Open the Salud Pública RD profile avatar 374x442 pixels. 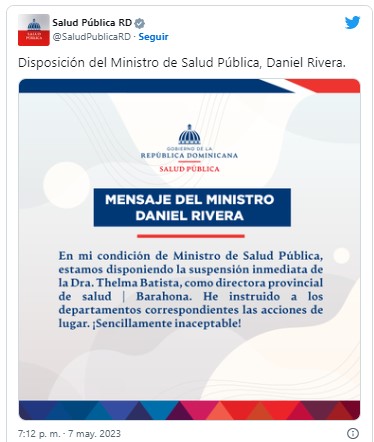pos(34,30)
